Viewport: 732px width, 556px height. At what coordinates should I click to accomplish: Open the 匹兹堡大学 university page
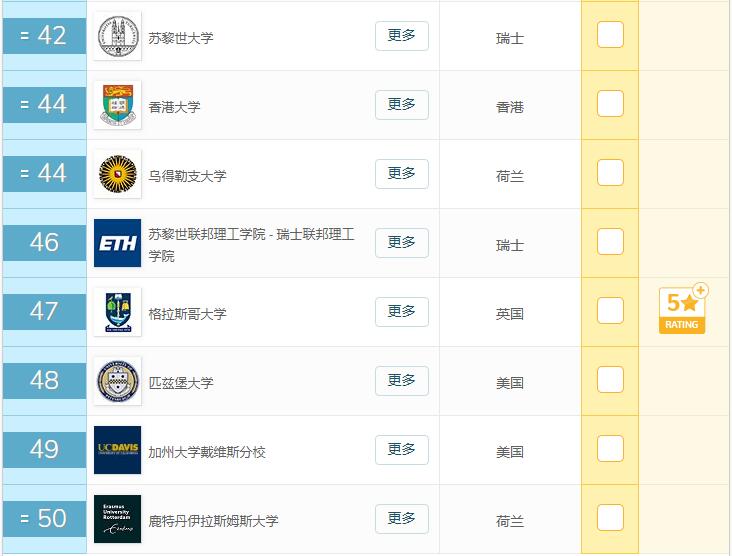point(180,383)
